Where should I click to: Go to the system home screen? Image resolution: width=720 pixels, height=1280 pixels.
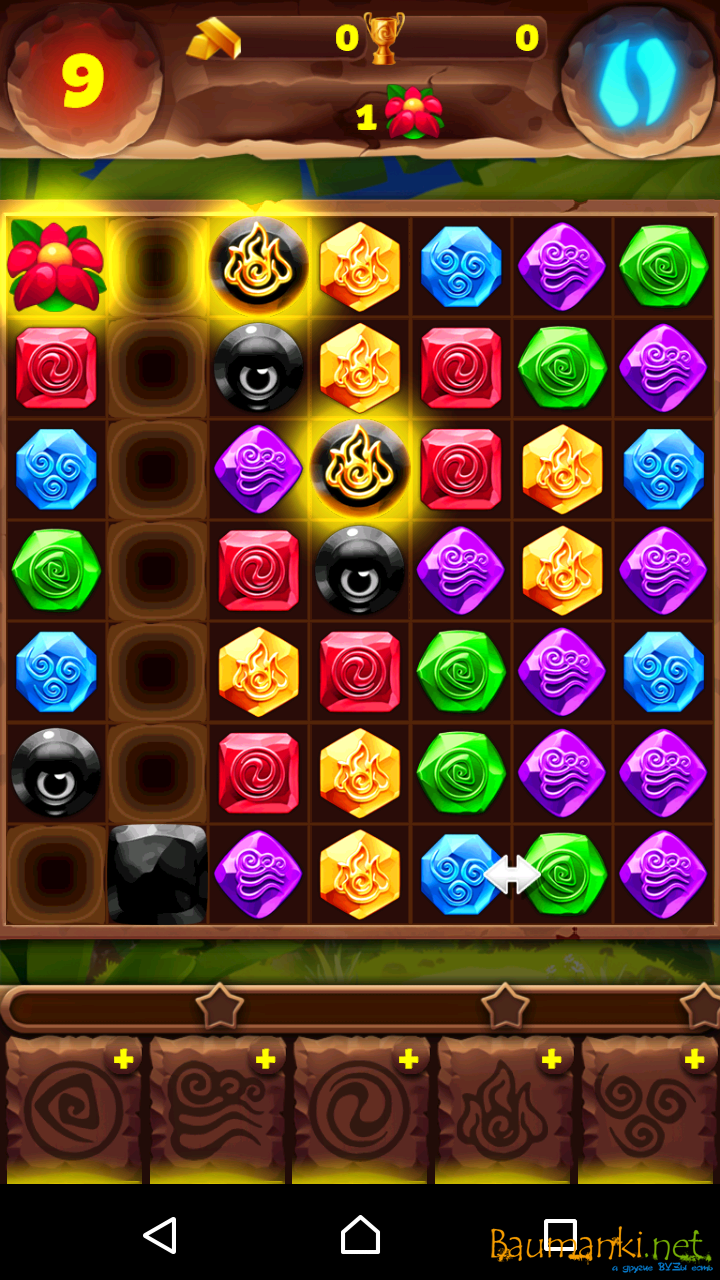360,1236
